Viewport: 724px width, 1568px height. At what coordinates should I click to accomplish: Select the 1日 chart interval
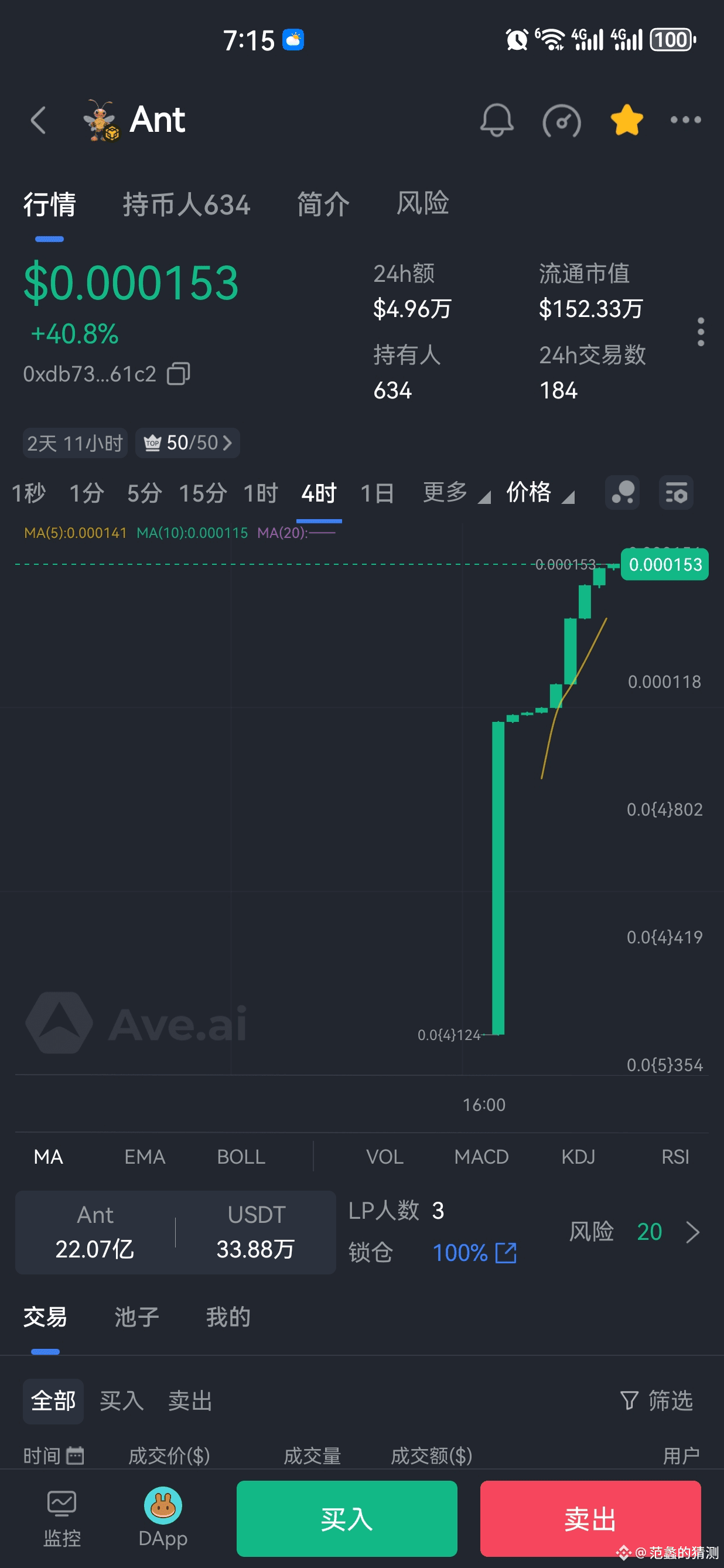(377, 493)
